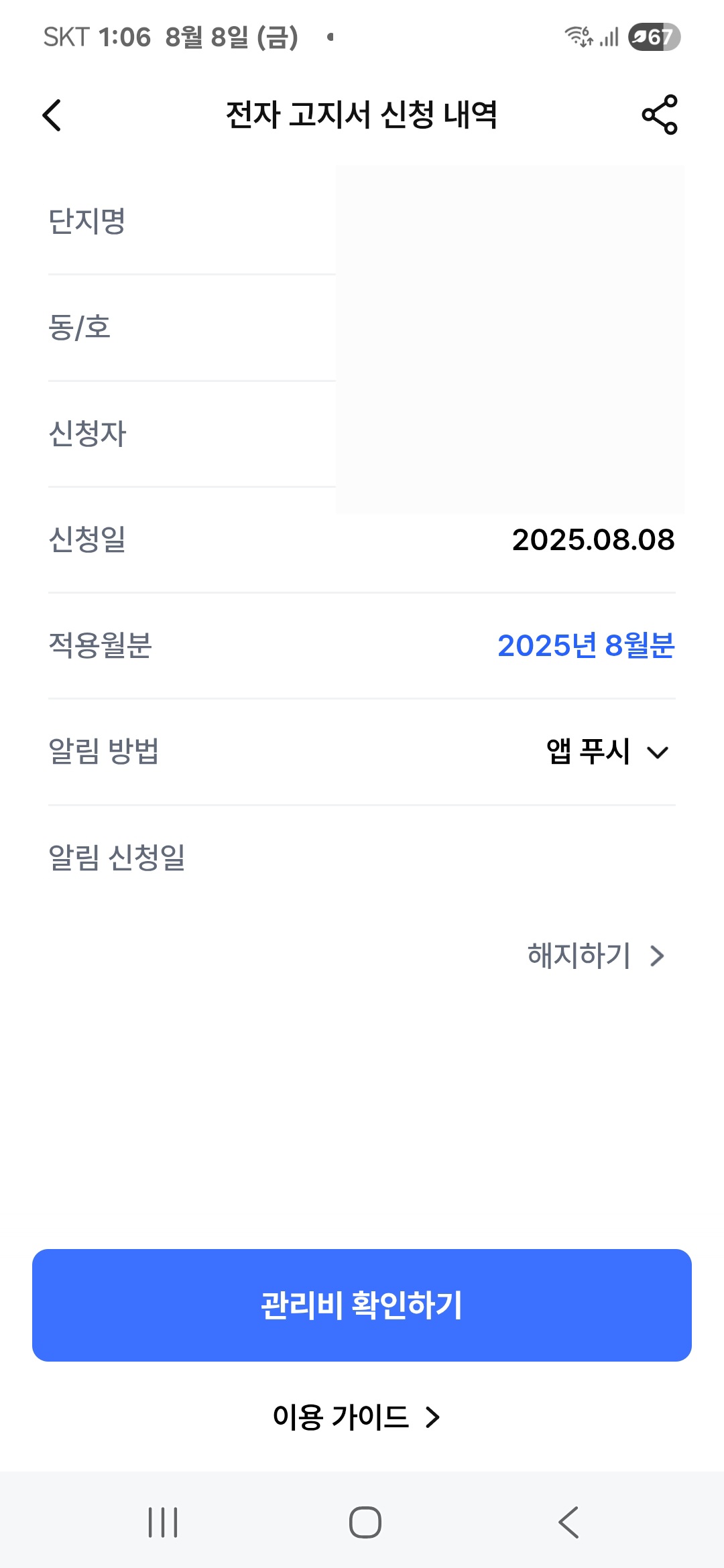Tap the 관리비 확인하기 button

coord(362,1305)
